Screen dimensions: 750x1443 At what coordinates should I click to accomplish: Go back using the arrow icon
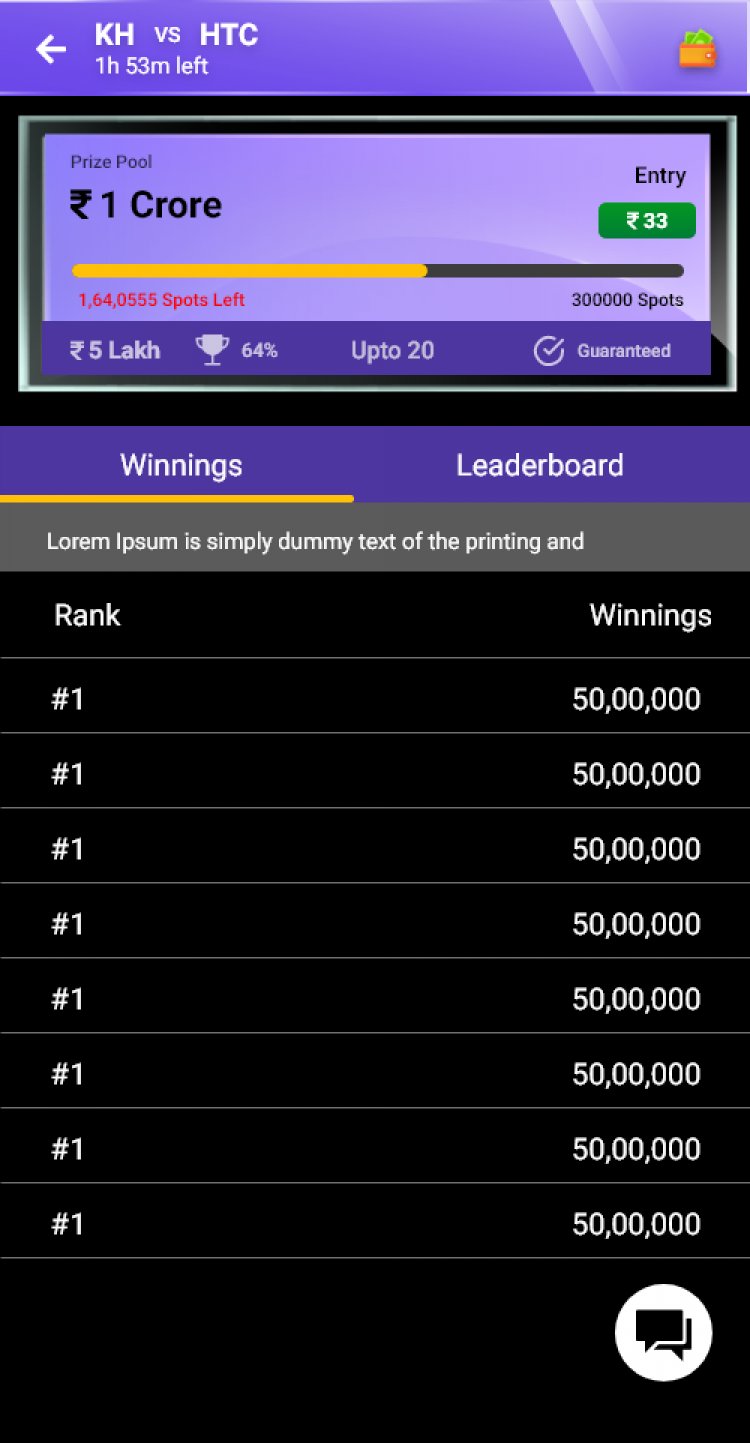click(50, 49)
